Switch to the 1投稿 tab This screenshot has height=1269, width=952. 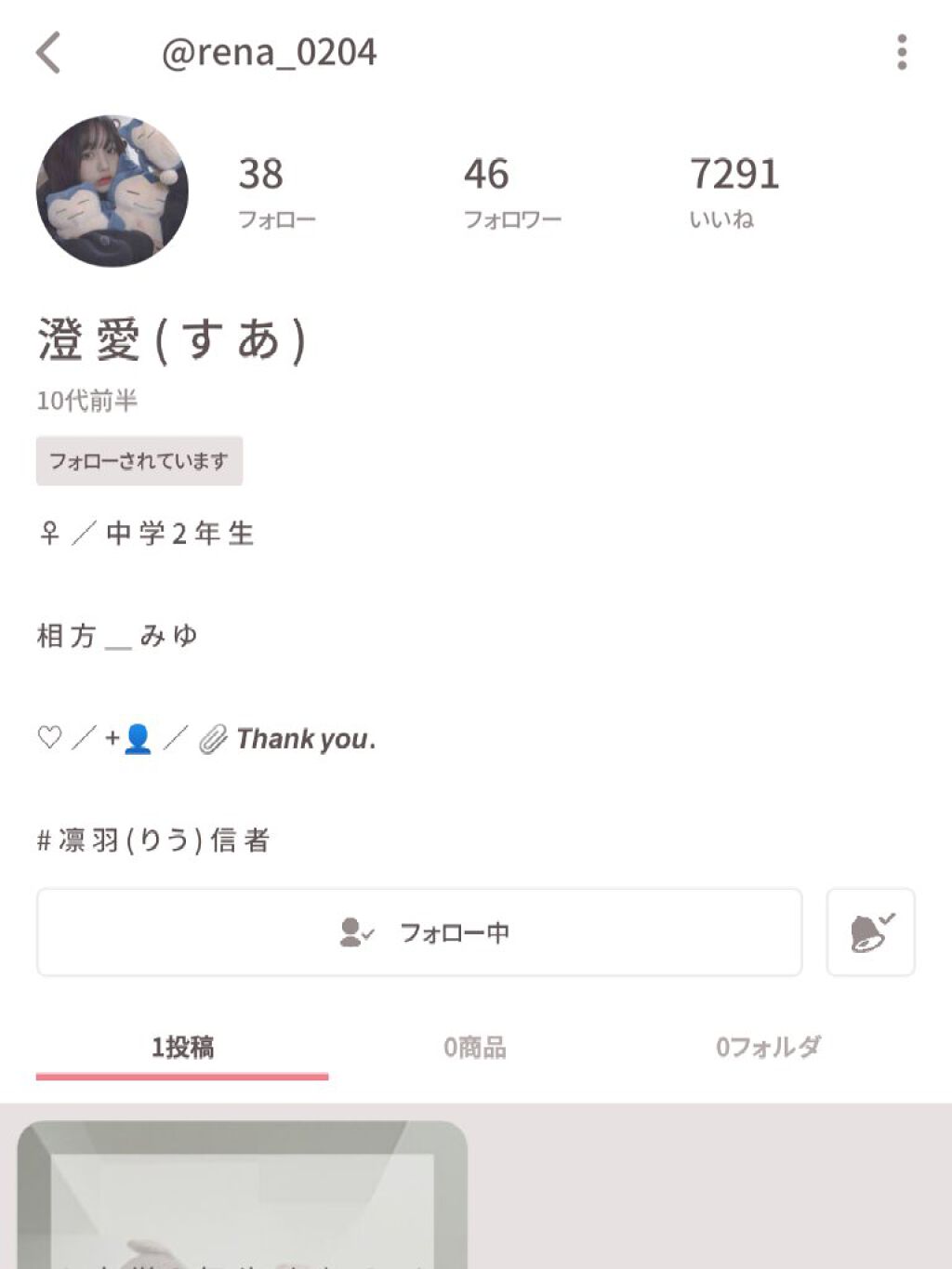182,1048
